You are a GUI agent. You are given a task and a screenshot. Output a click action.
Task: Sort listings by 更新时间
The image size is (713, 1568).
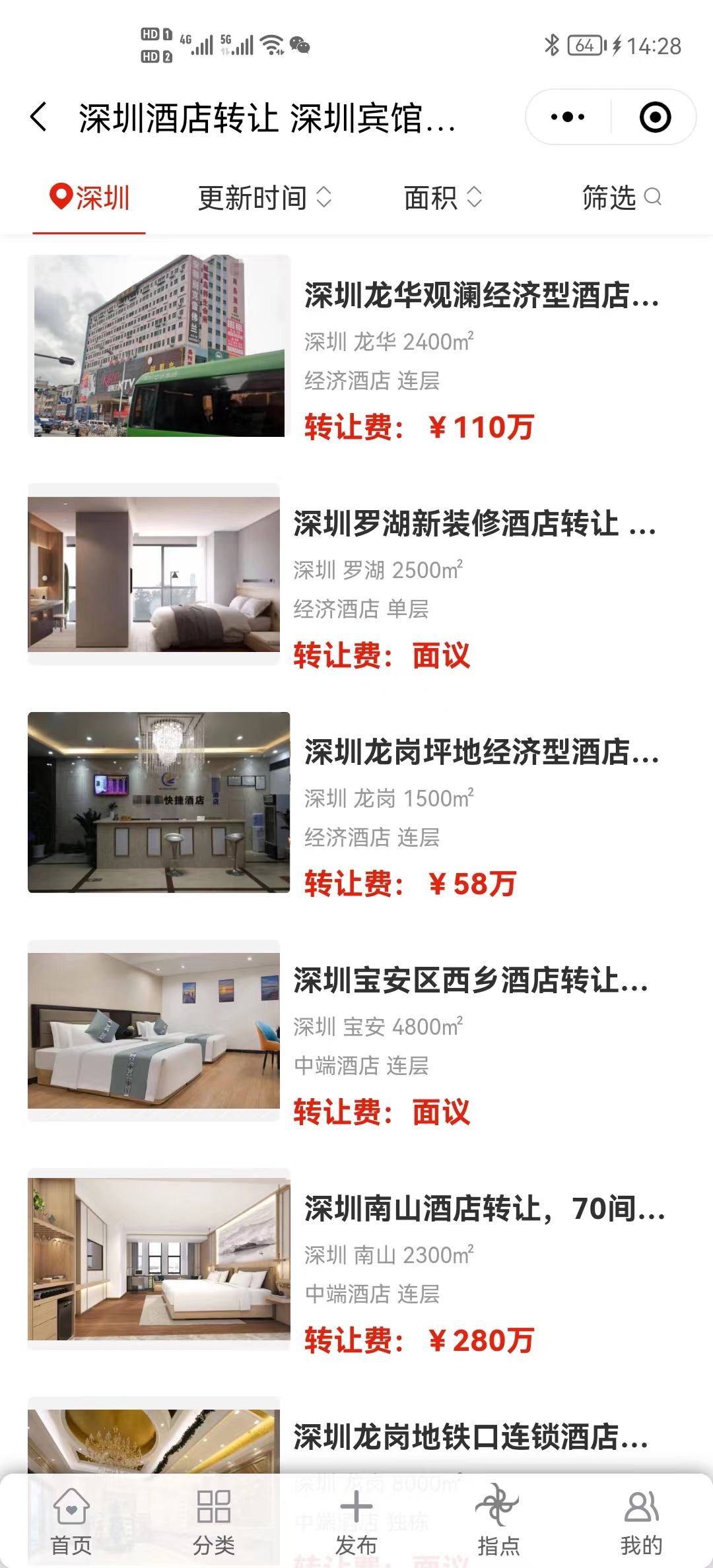coord(264,198)
